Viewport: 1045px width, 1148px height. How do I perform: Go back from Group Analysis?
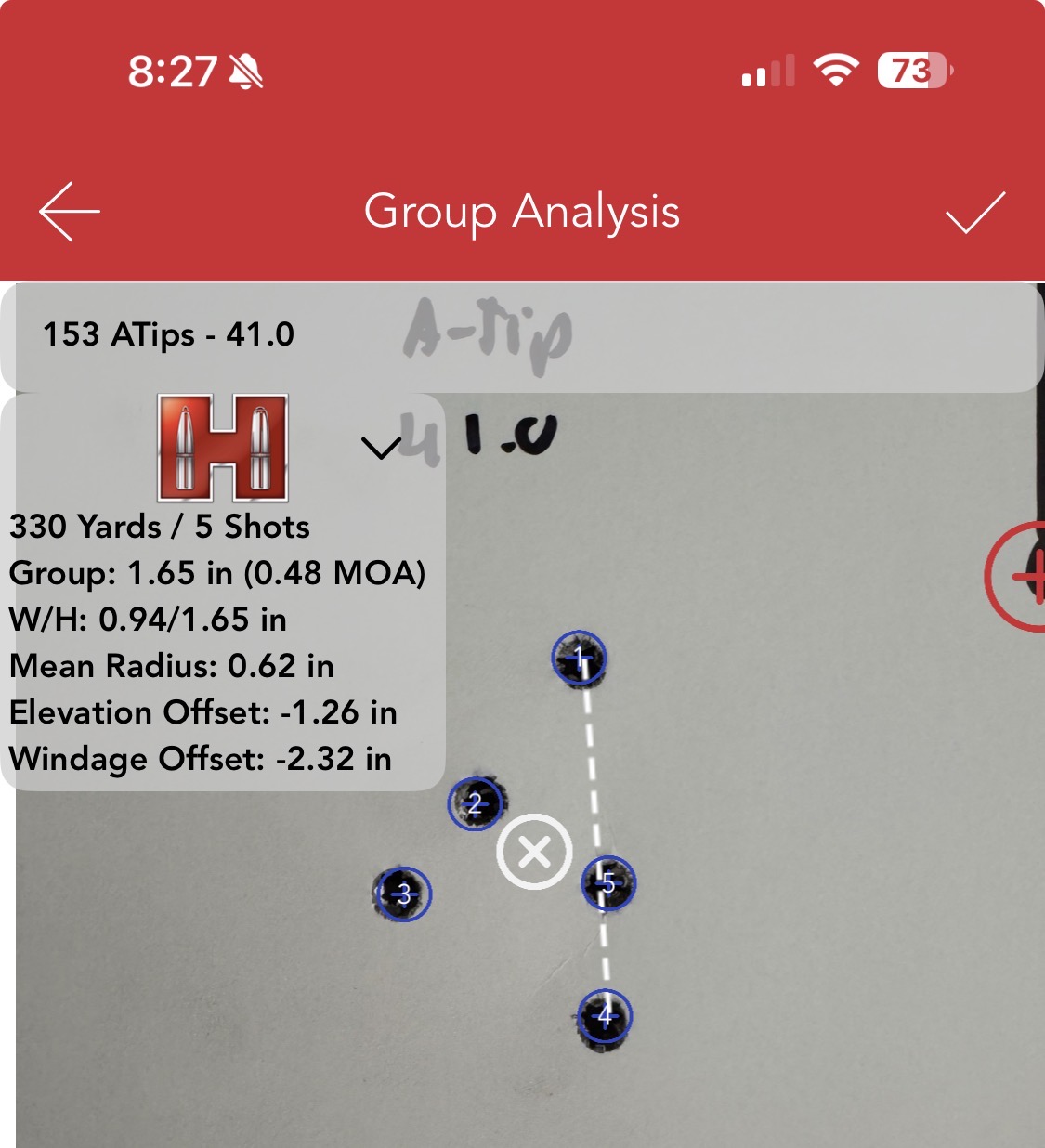coord(70,212)
